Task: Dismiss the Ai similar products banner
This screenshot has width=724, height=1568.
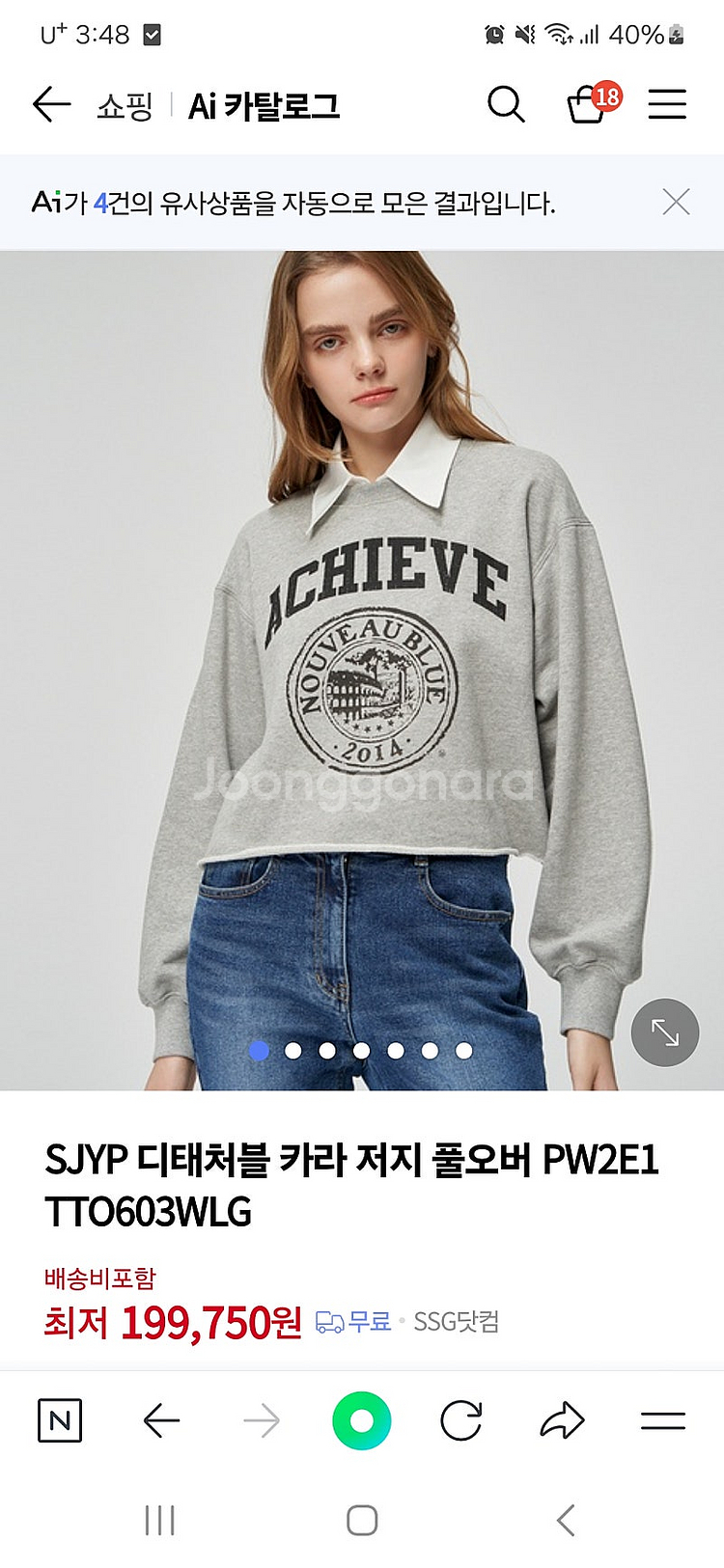Action: click(x=676, y=202)
